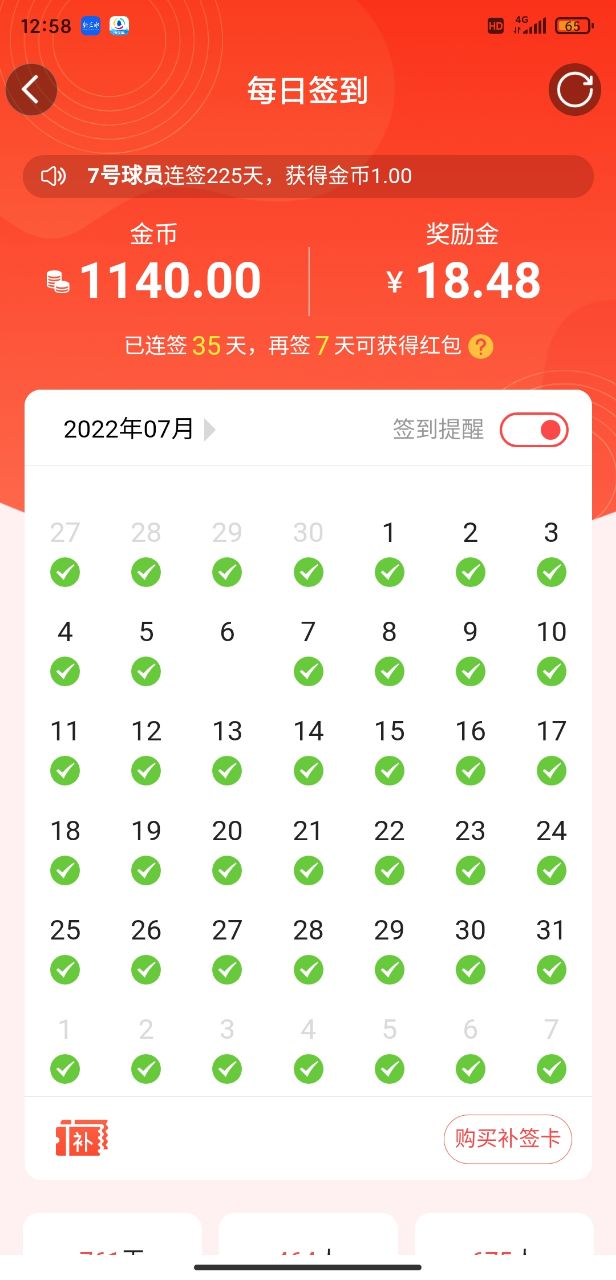Refresh the daily check-in page

point(575,90)
